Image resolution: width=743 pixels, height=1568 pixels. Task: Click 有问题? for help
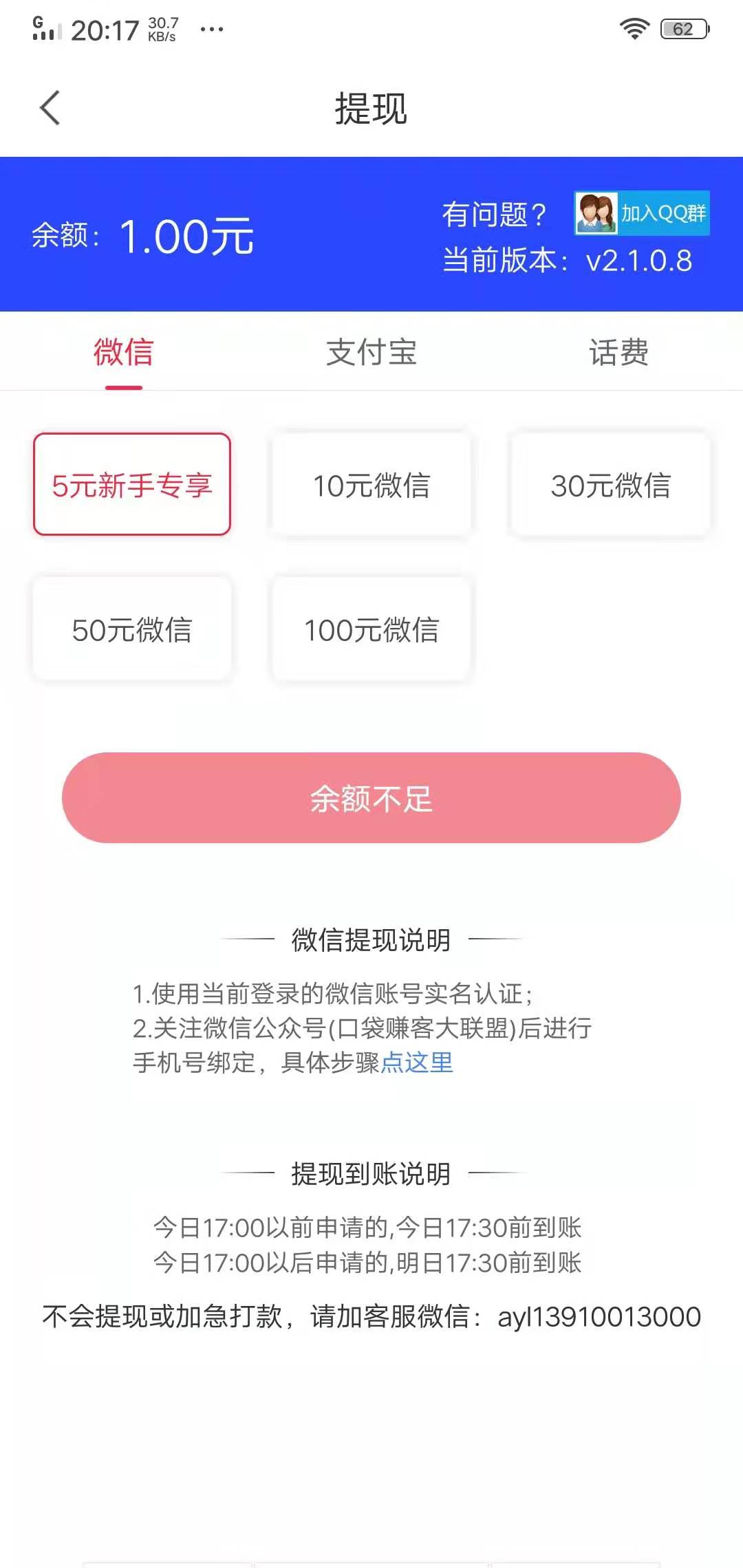pyautogui.click(x=493, y=213)
